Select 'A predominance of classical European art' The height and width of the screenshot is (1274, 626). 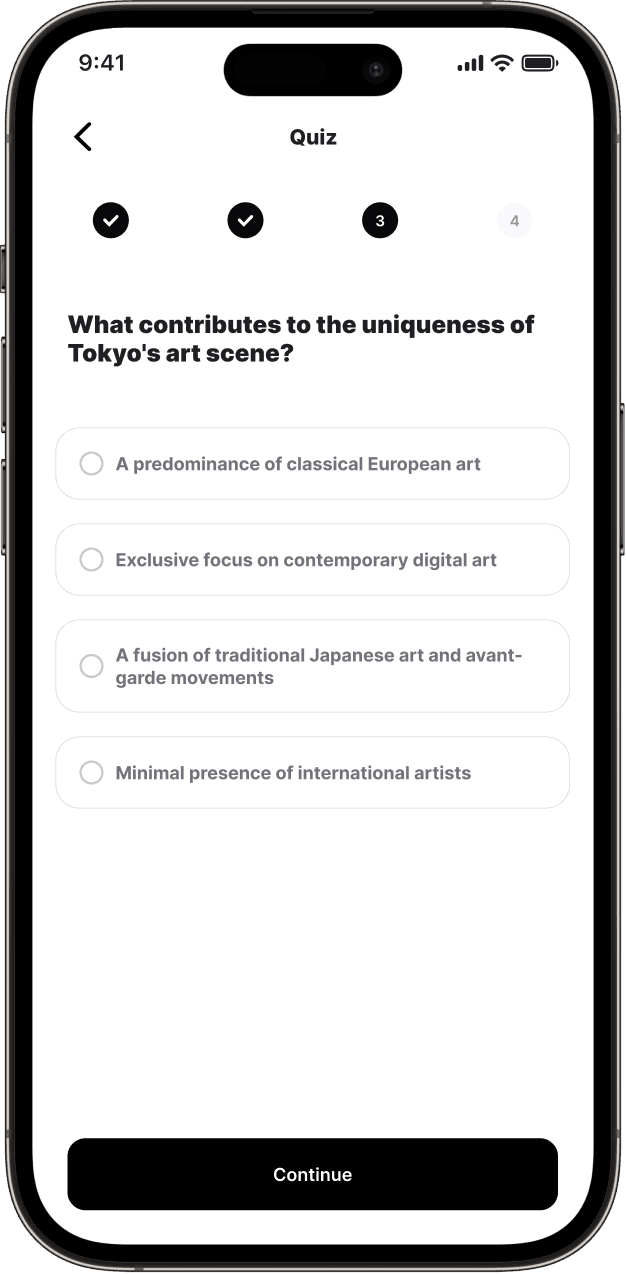click(312, 464)
